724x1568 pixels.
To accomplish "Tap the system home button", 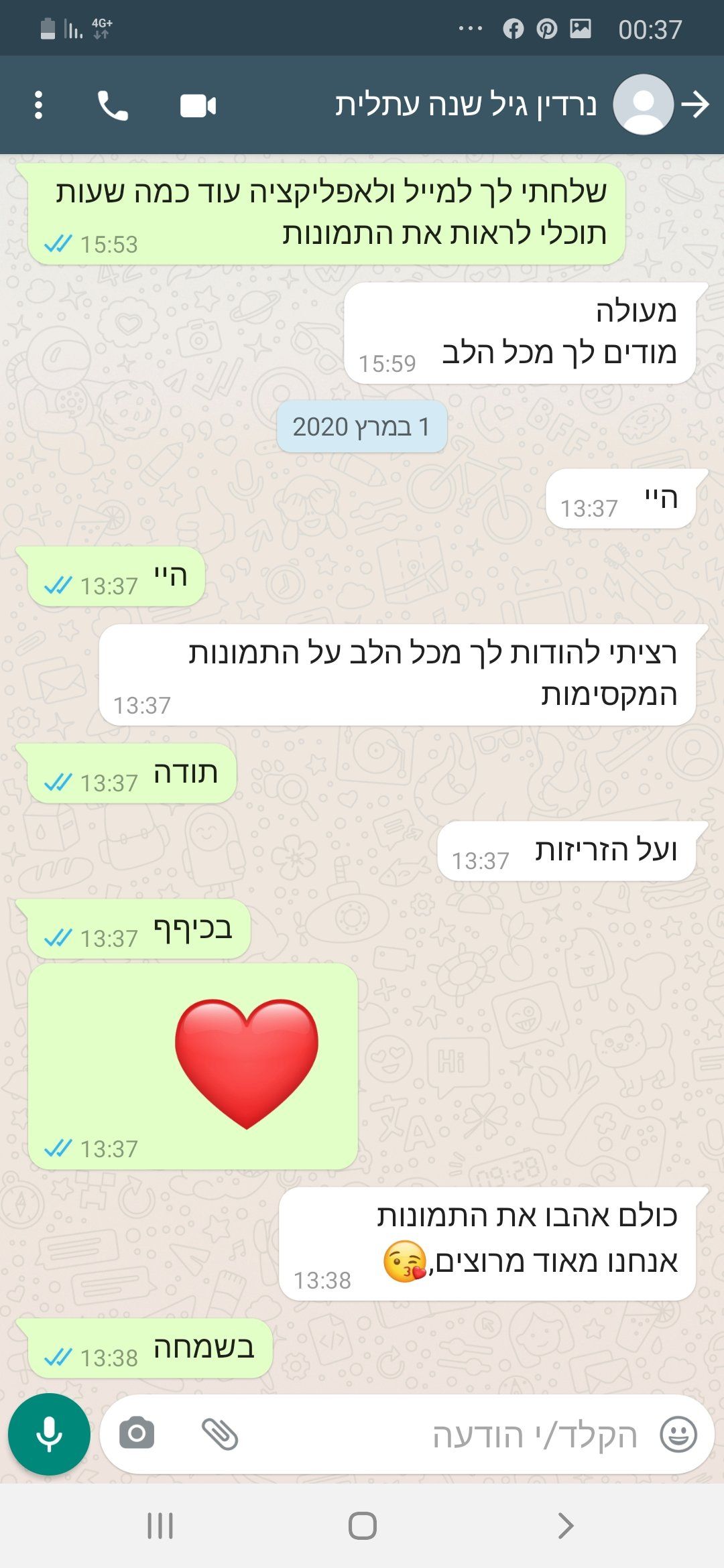I will click(362, 1526).
